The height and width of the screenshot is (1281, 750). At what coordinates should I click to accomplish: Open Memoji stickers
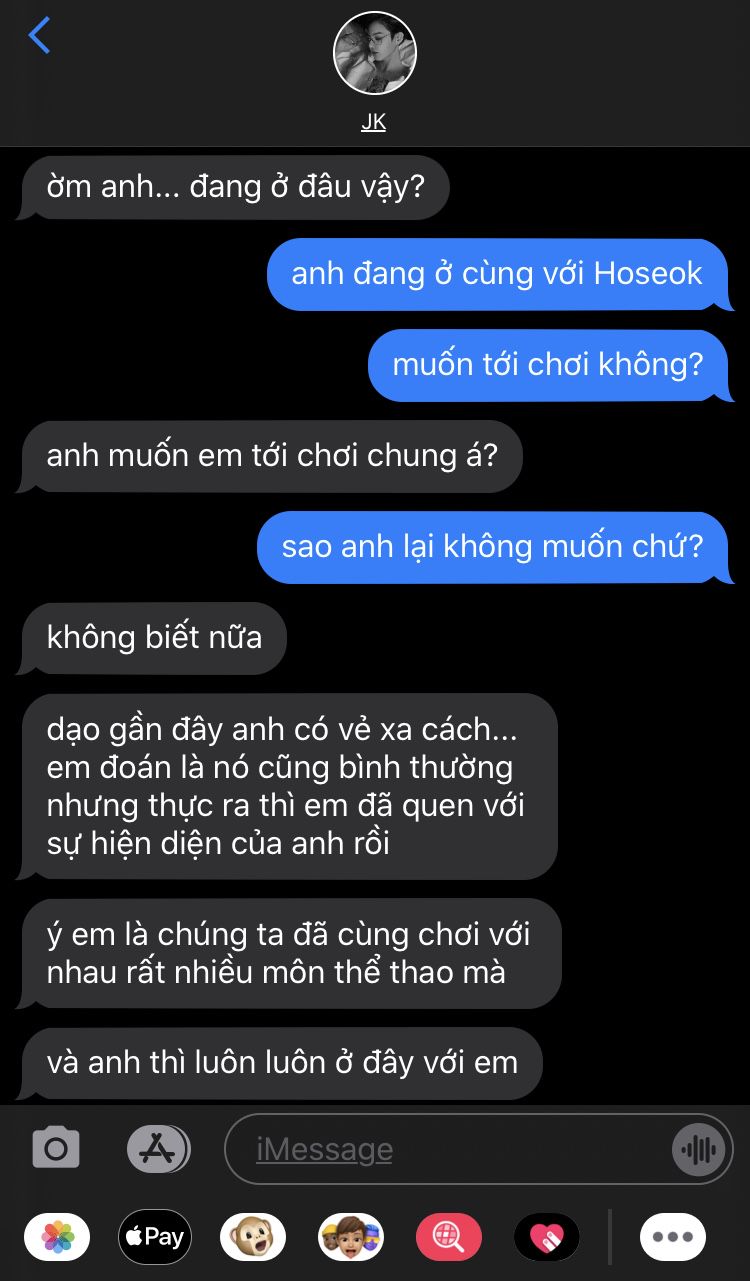coord(350,1237)
